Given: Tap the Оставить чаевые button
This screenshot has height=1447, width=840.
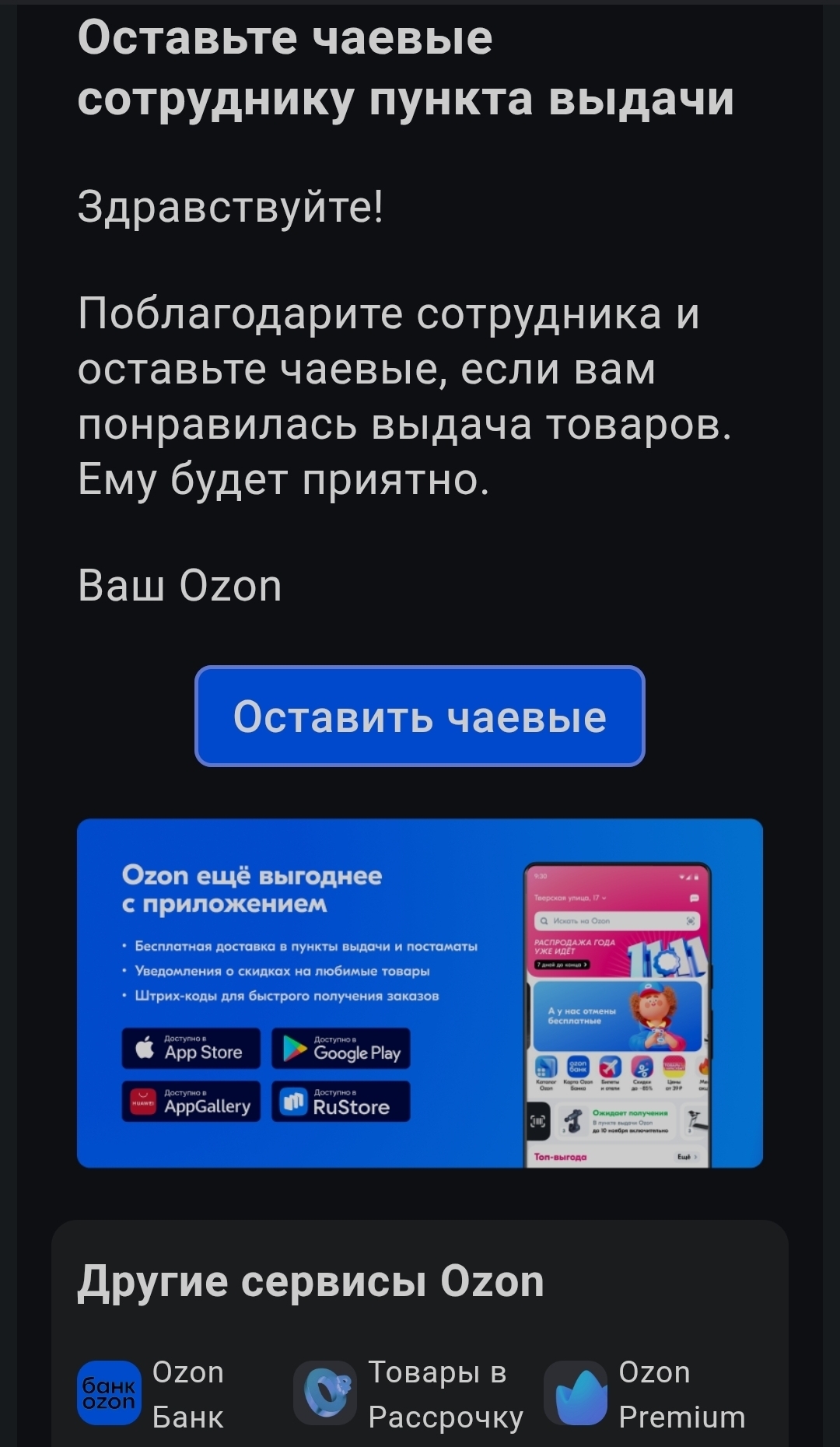Looking at the screenshot, I should tap(420, 716).
